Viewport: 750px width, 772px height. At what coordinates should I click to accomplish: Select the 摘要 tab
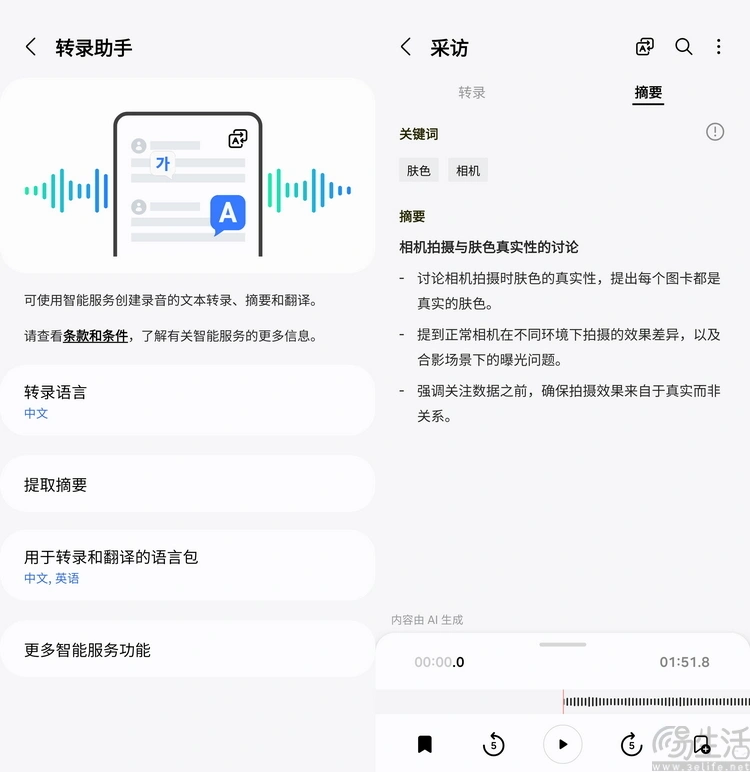pos(648,93)
